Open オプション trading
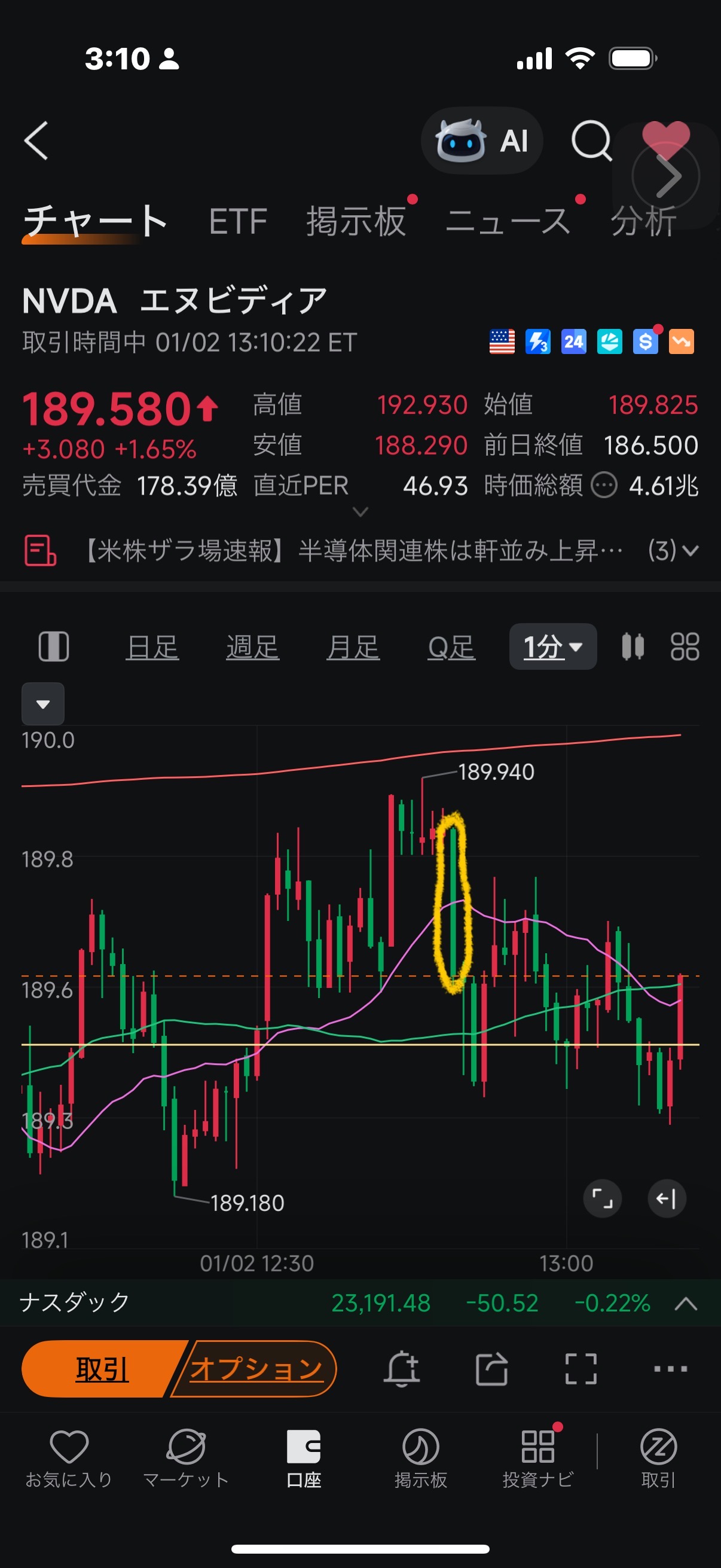Screen dimensions: 721x1568 256,1369
